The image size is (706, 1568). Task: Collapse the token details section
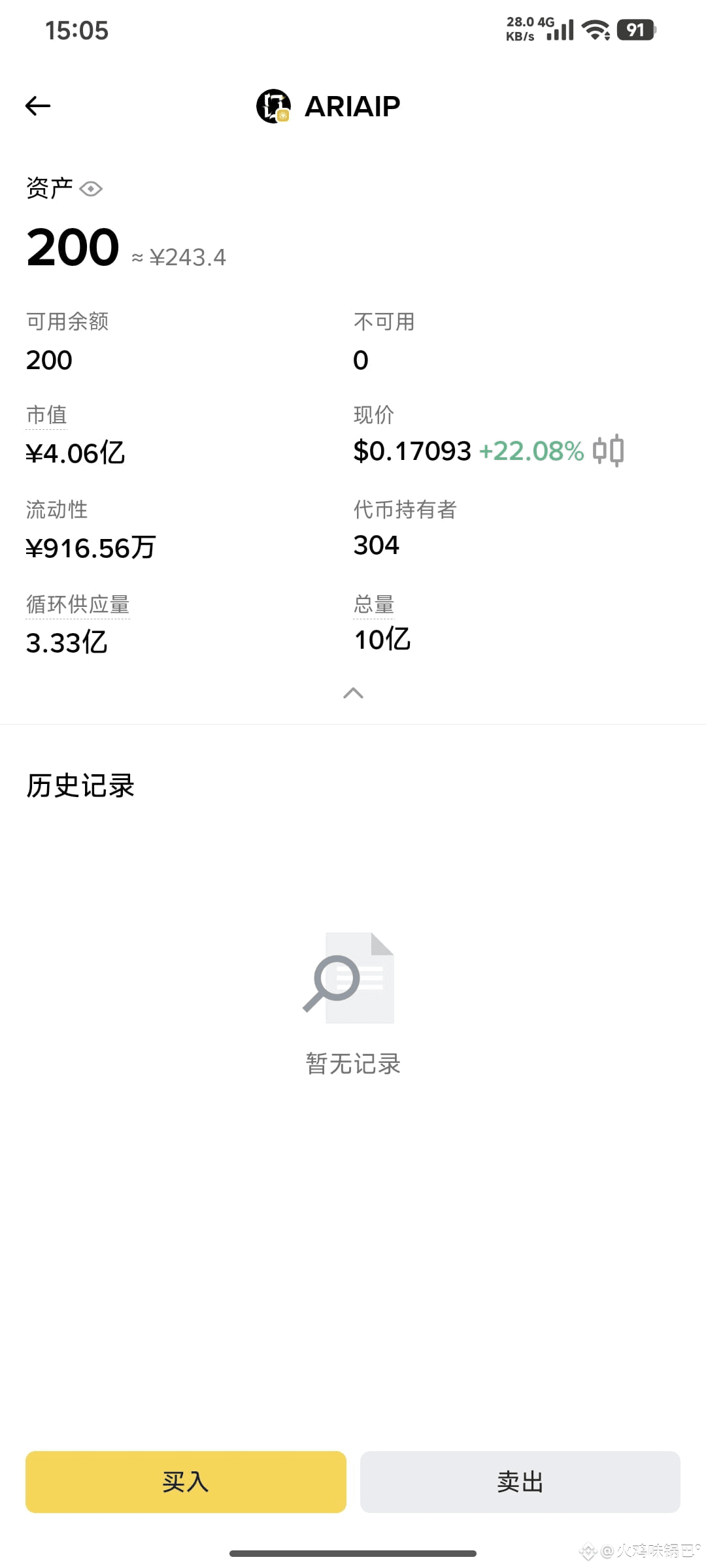353,693
